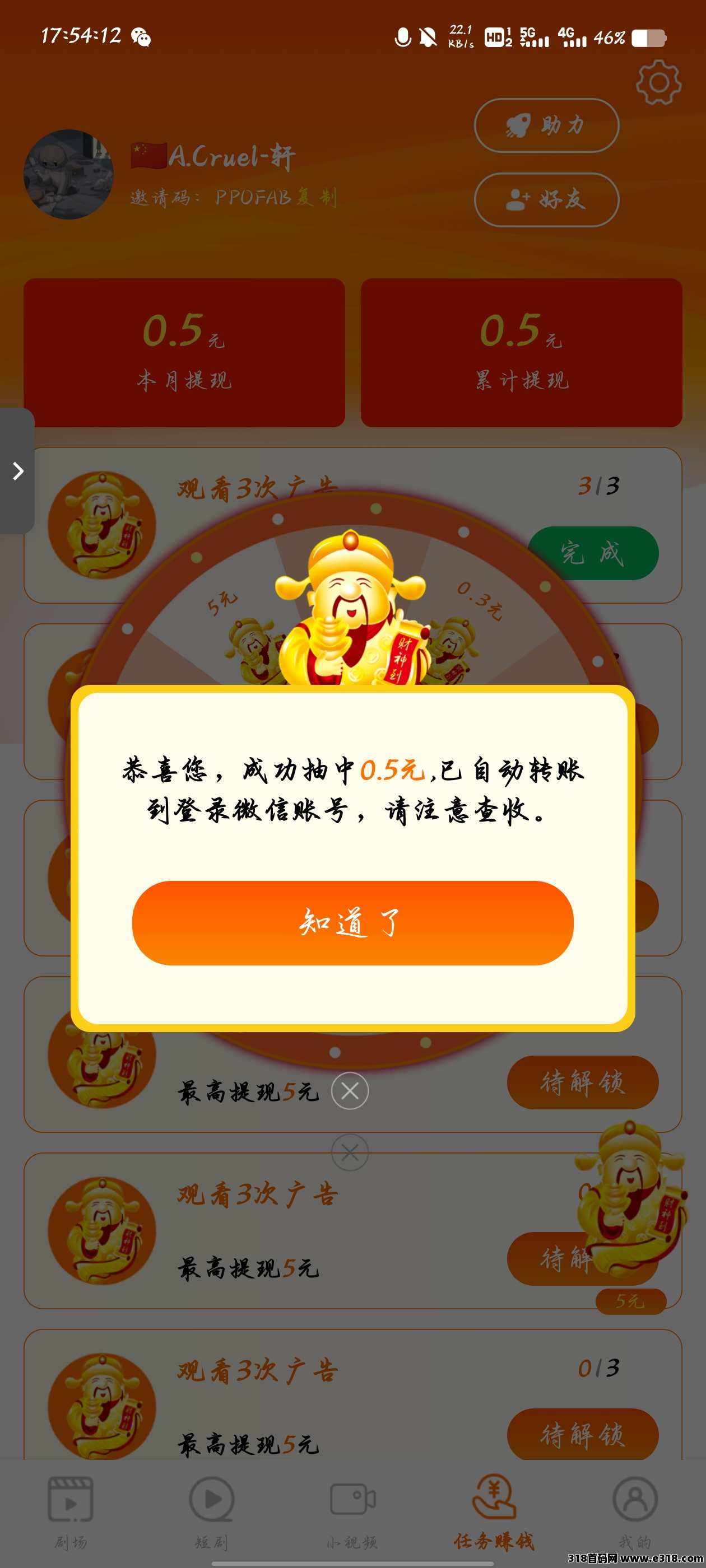The image size is (706, 1568).
Task: Confirm the prize with 知道了 button
Action: (x=352, y=922)
